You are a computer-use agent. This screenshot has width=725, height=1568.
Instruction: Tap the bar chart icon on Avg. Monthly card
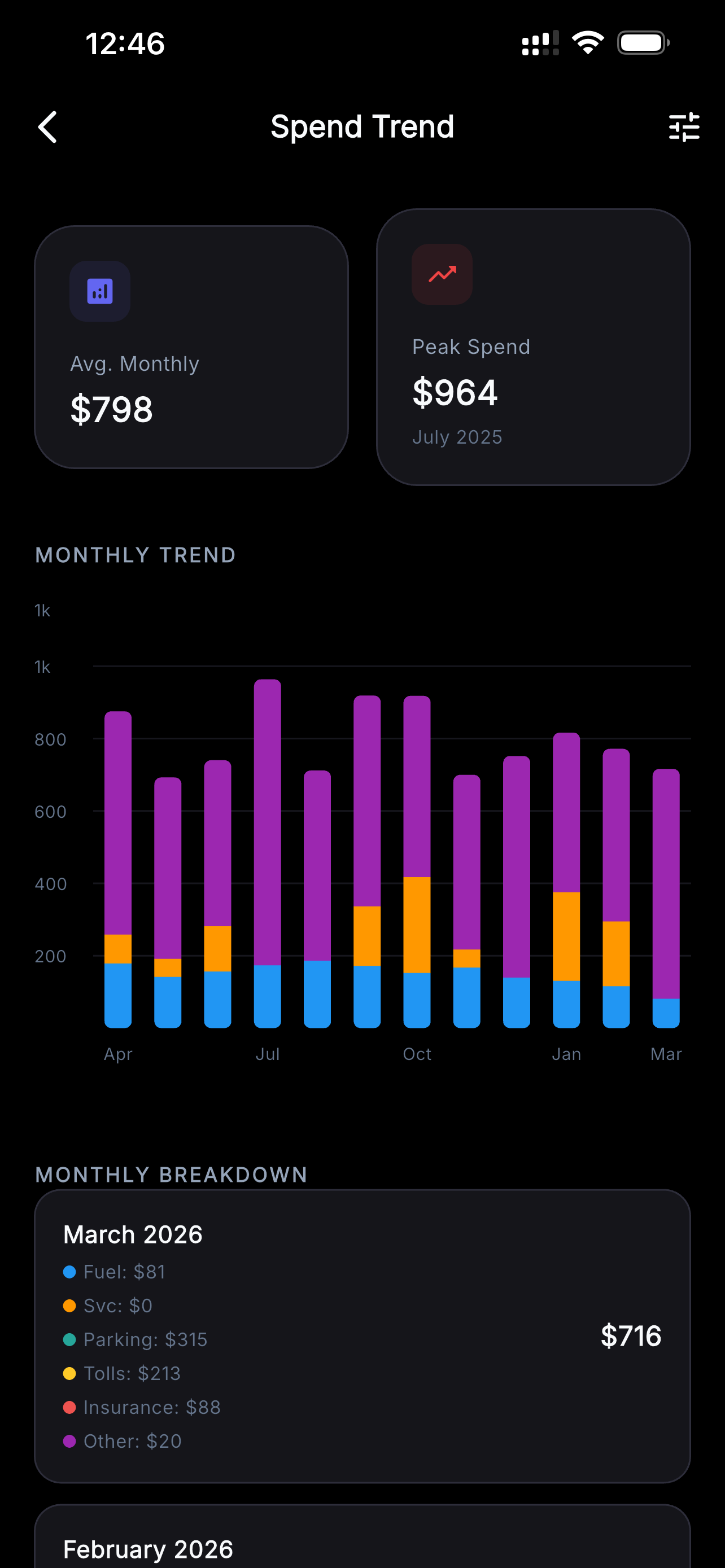(100, 291)
